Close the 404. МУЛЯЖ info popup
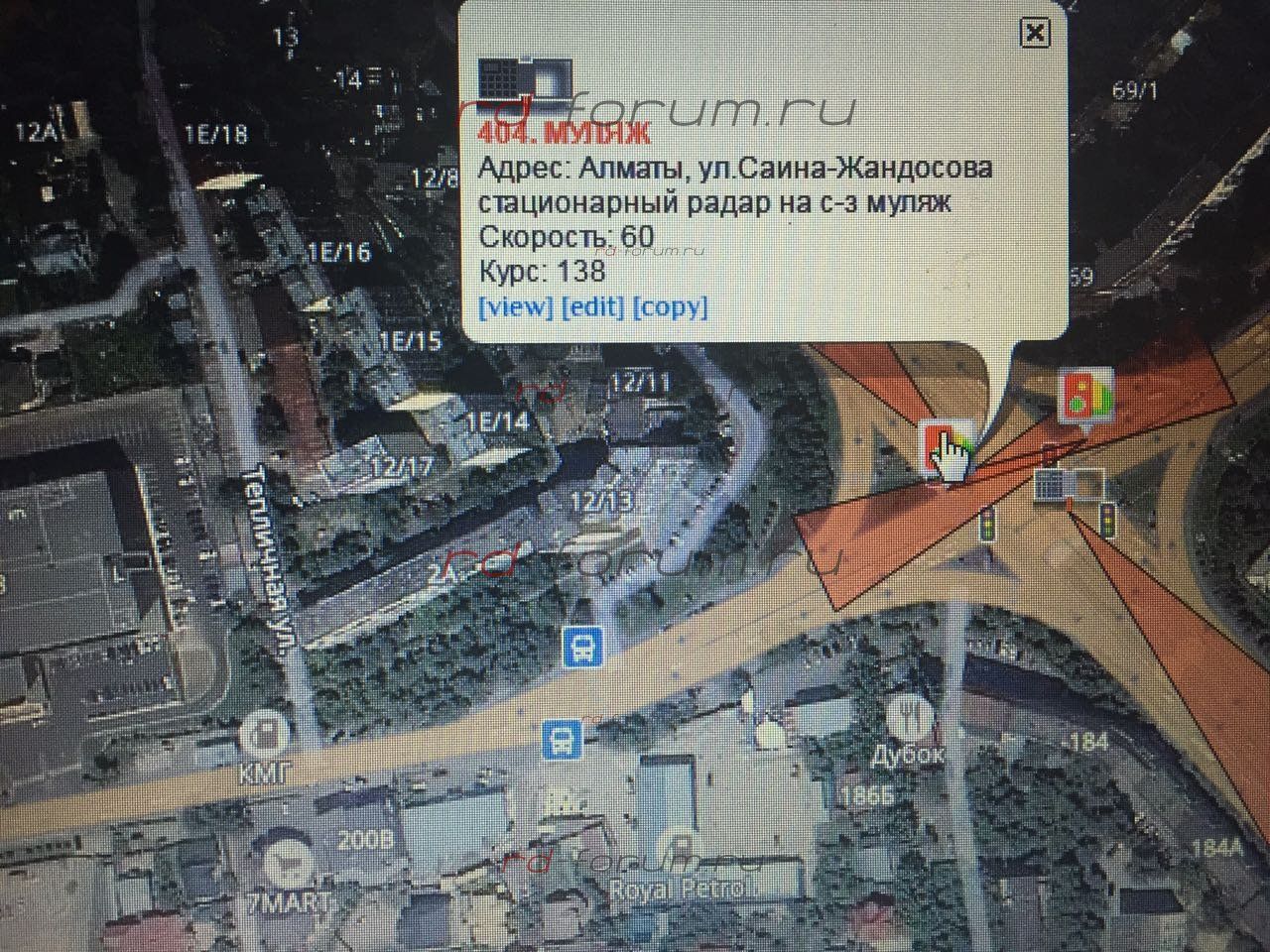Image resolution: width=1270 pixels, height=952 pixels. point(1034,33)
